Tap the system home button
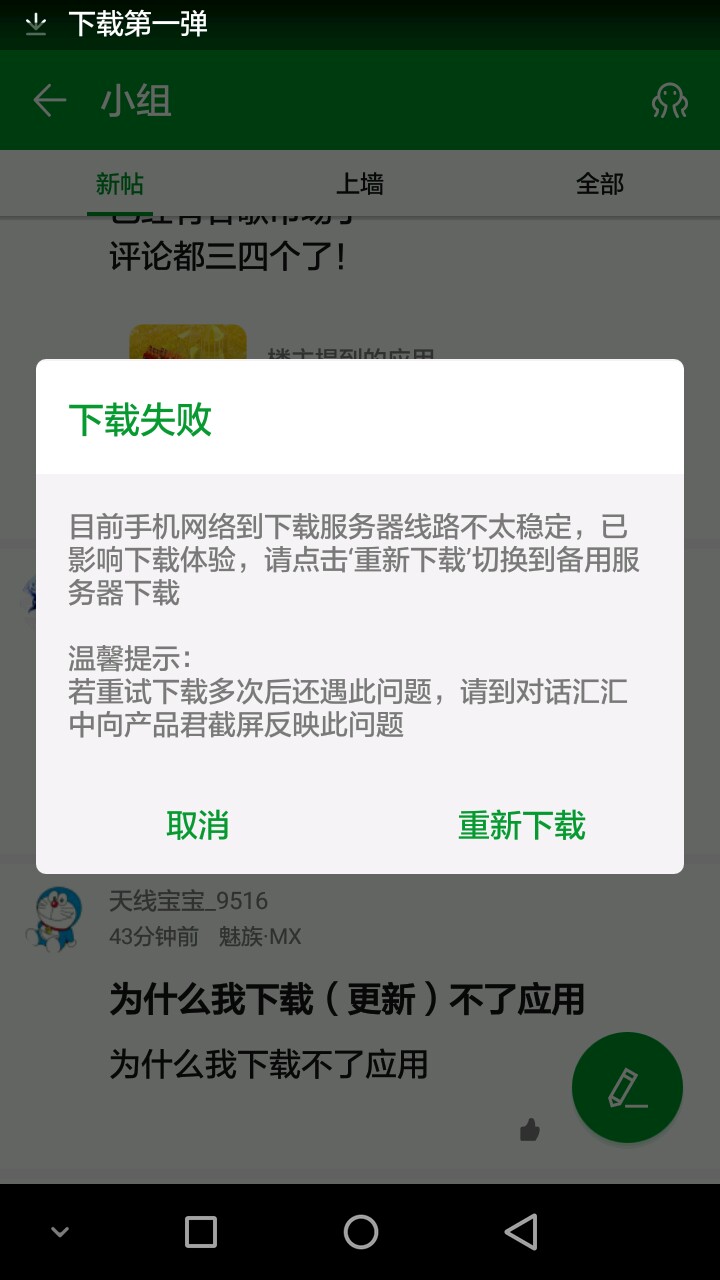The width and height of the screenshot is (720, 1280). pyautogui.click(x=360, y=1232)
